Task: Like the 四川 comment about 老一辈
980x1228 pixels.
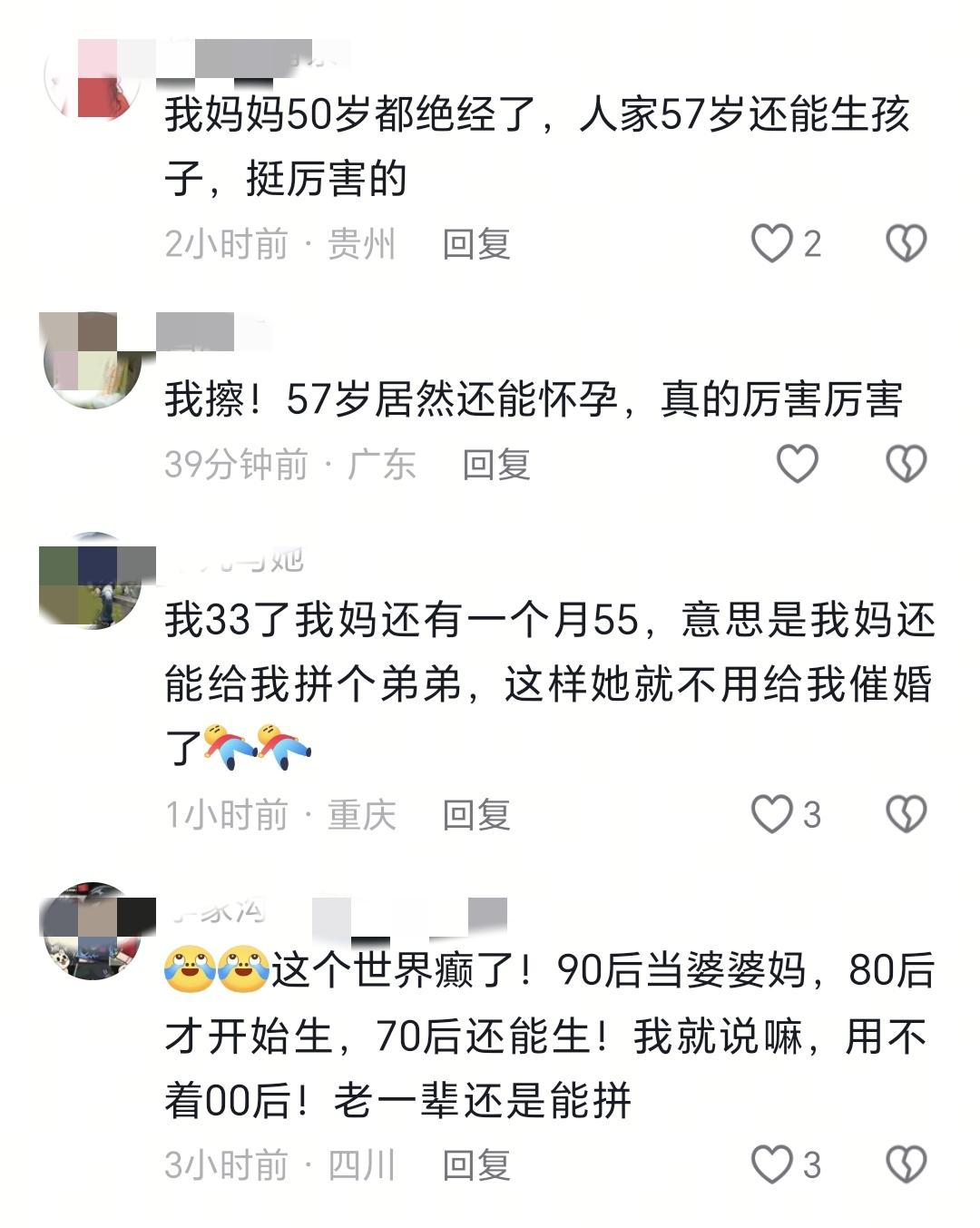Action: (772, 1164)
